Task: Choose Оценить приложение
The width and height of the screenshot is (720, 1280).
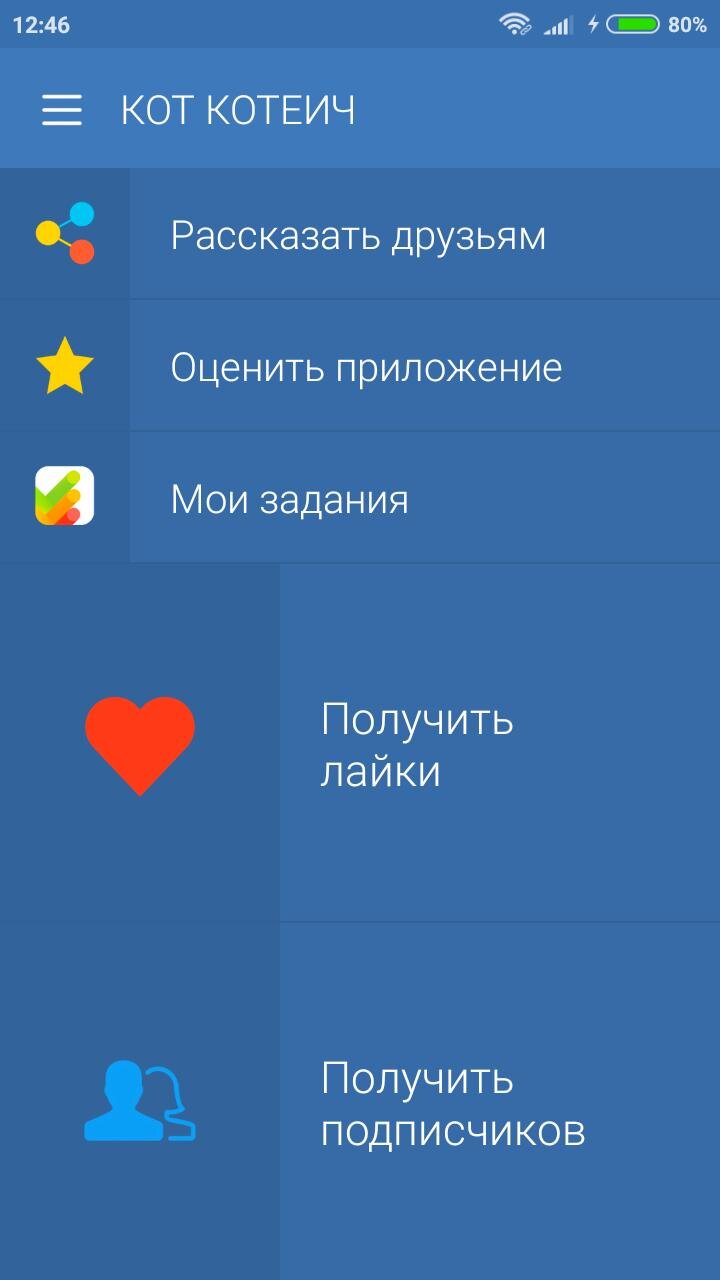Action: tap(367, 366)
